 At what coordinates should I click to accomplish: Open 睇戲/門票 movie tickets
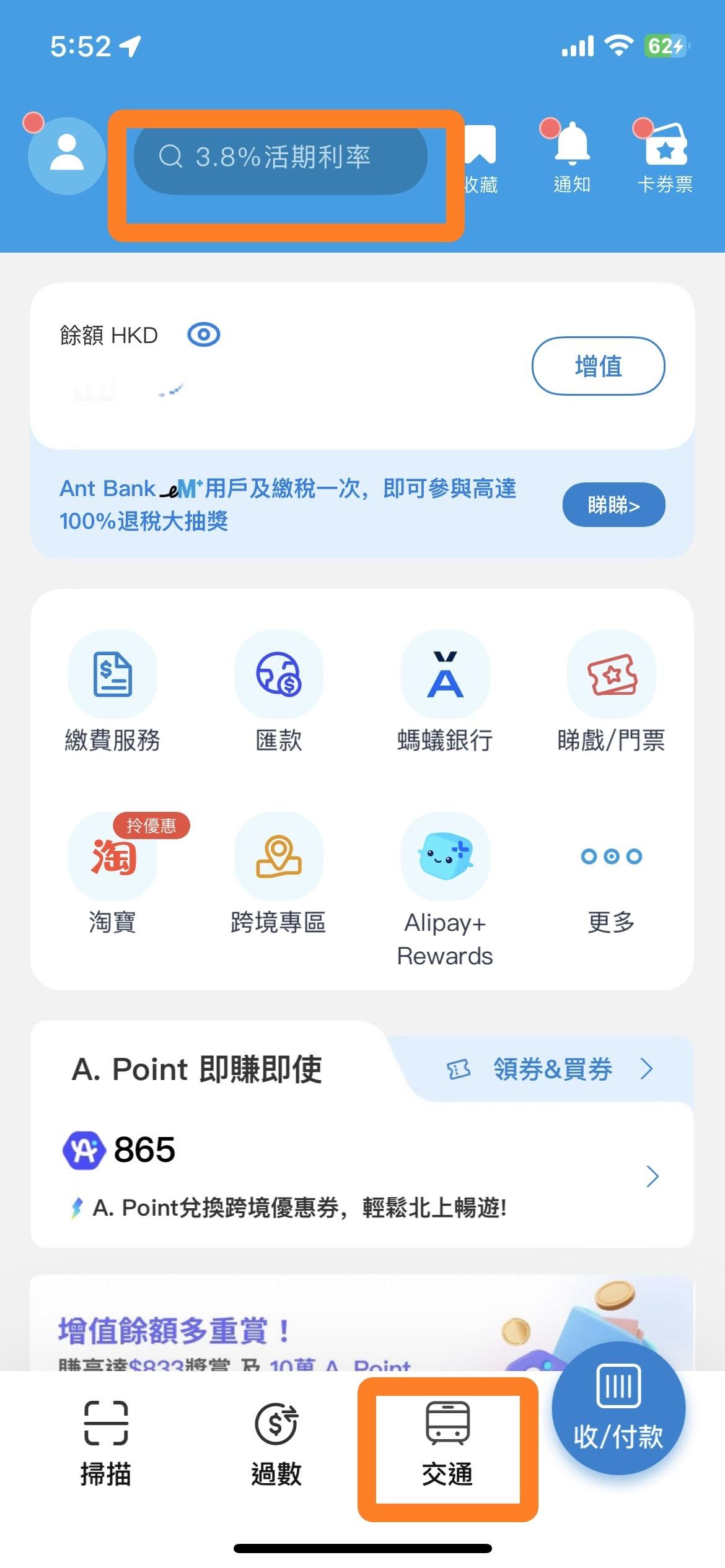pos(611,692)
